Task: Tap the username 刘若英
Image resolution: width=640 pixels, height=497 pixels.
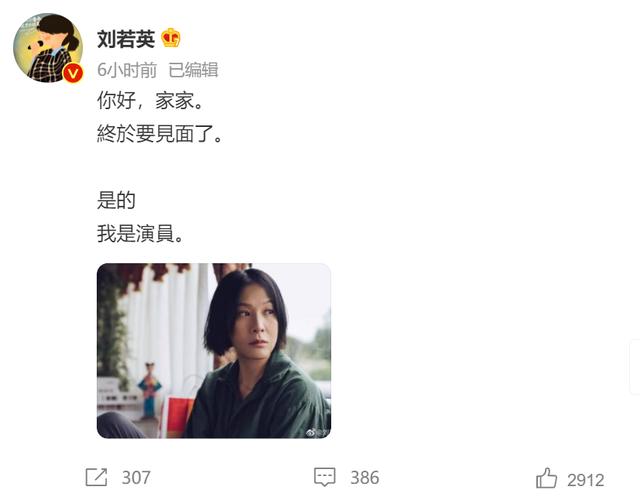Action: click(126, 38)
